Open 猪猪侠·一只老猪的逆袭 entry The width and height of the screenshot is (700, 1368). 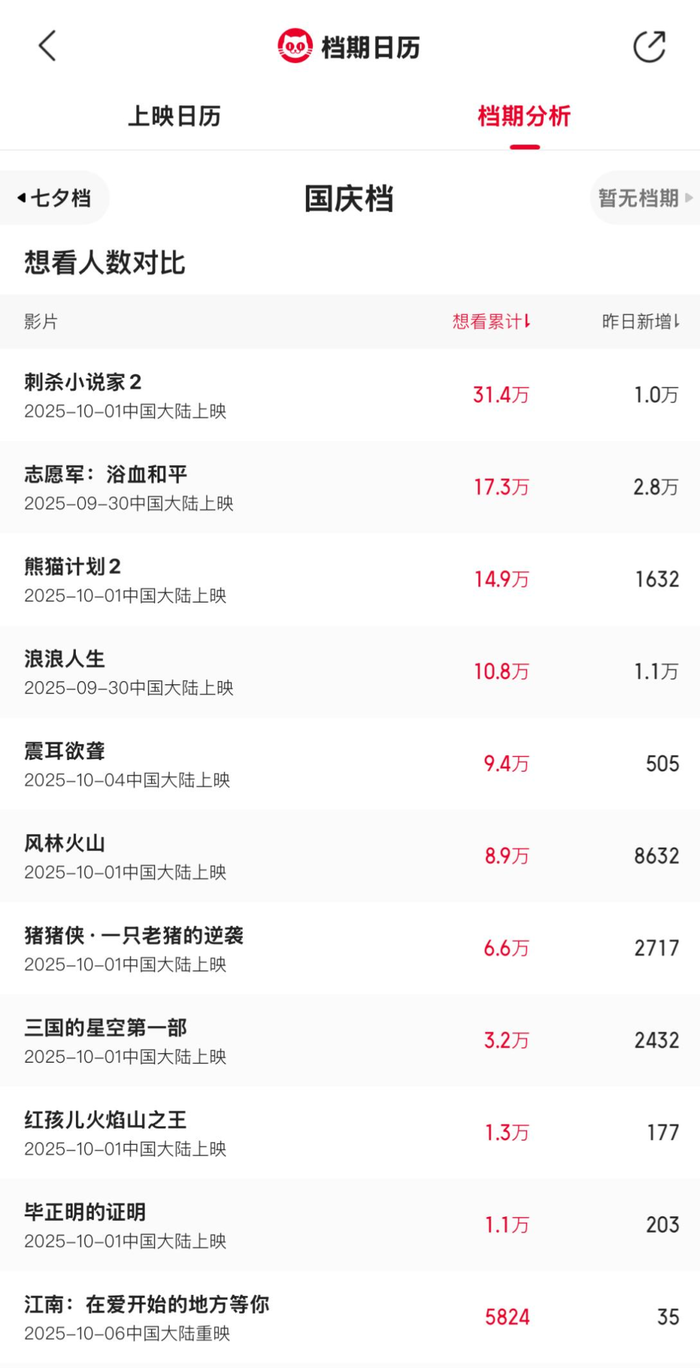coord(350,948)
